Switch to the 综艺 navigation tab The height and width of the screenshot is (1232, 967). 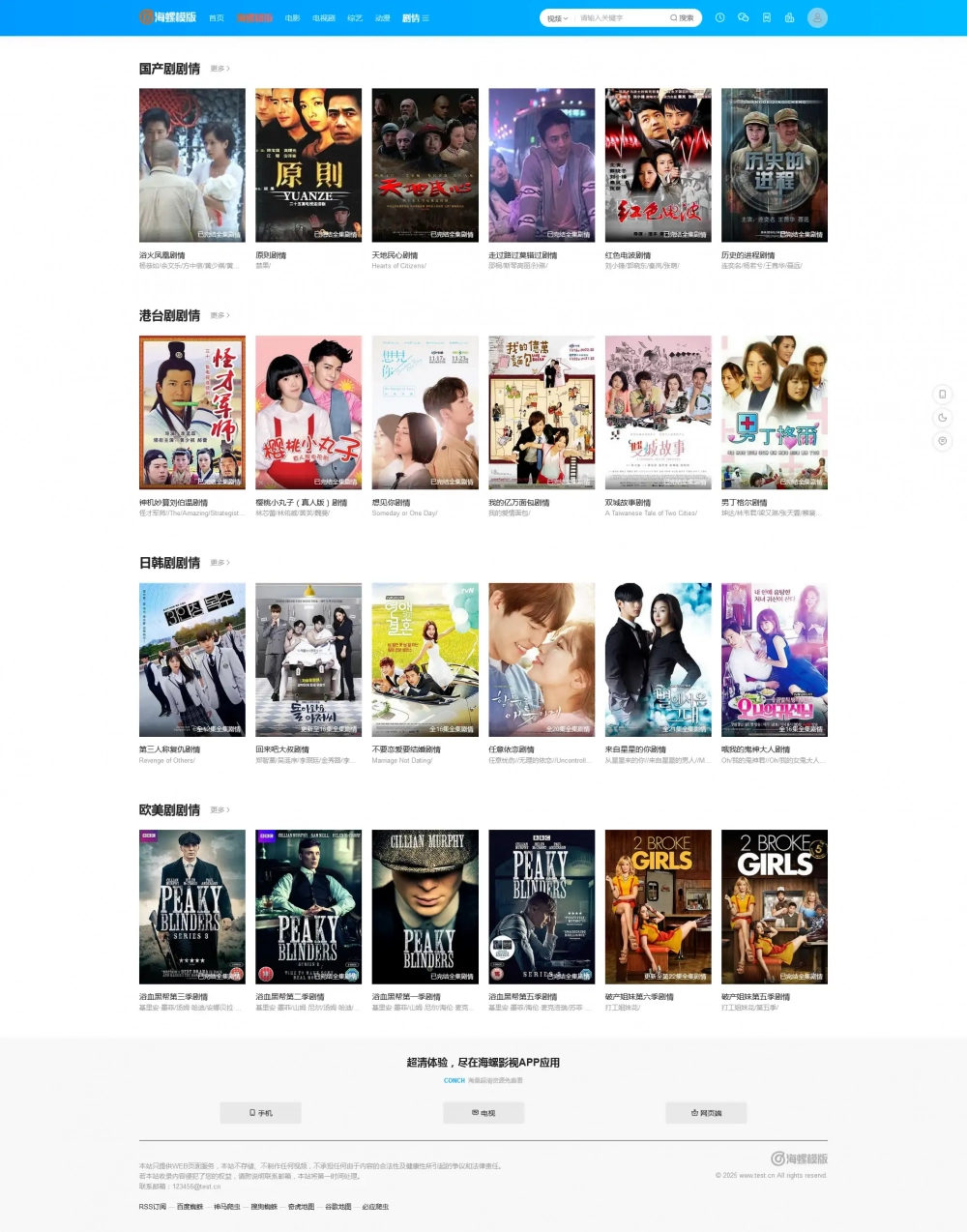[x=355, y=18]
